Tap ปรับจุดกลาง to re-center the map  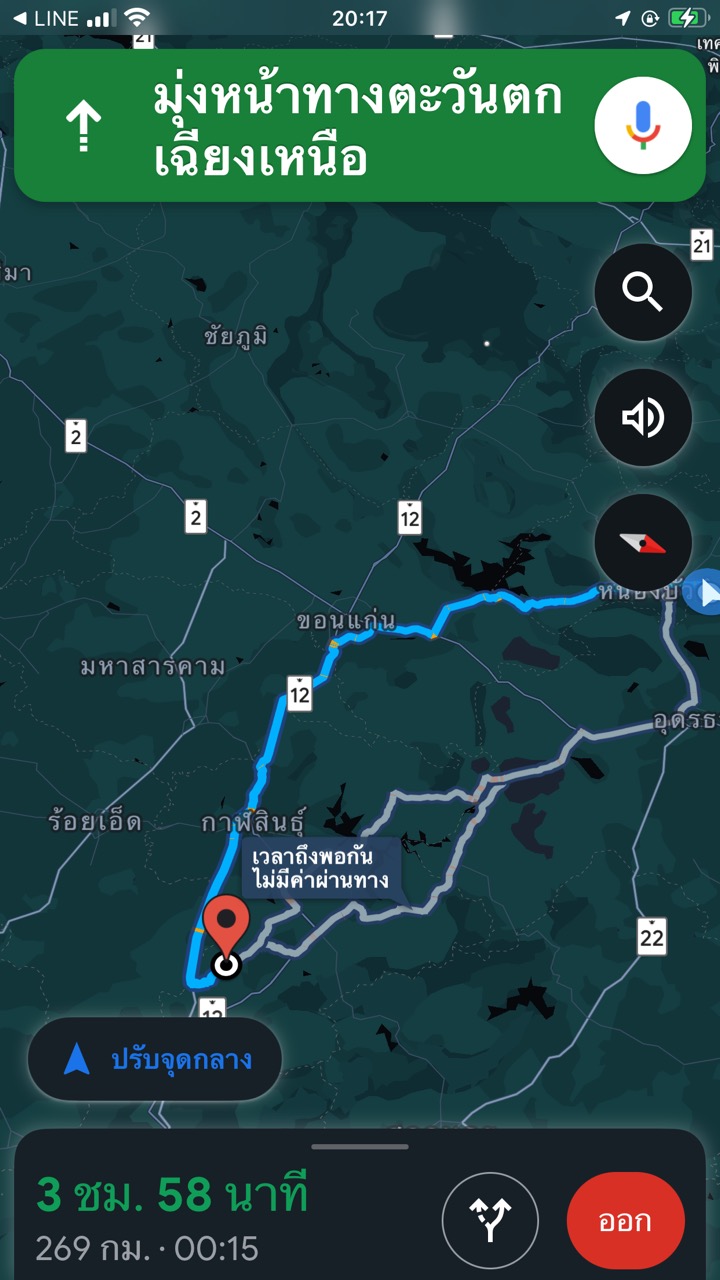pyautogui.click(x=155, y=1060)
